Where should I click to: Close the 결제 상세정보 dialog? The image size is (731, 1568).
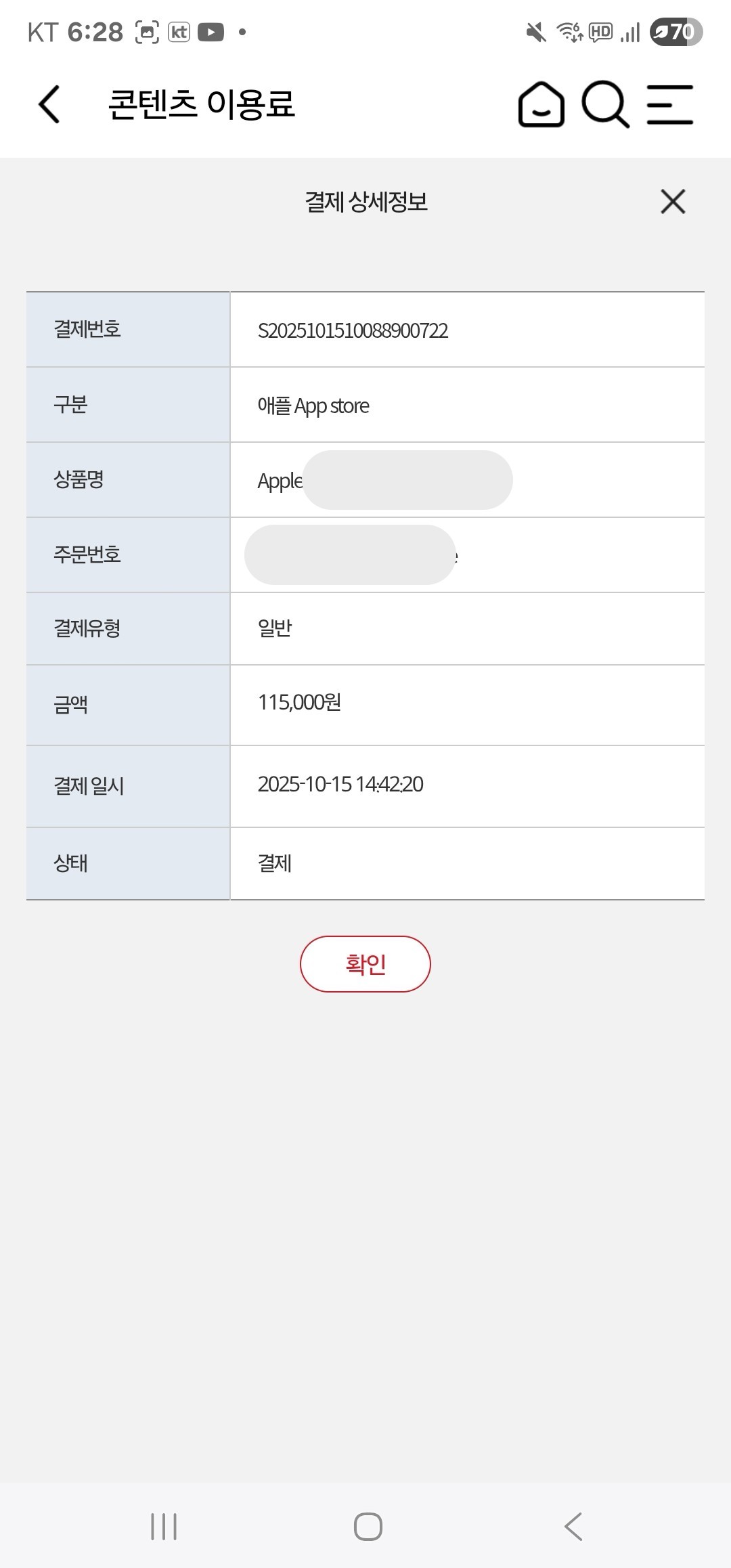pyautogui.click(x=673, y=202)
